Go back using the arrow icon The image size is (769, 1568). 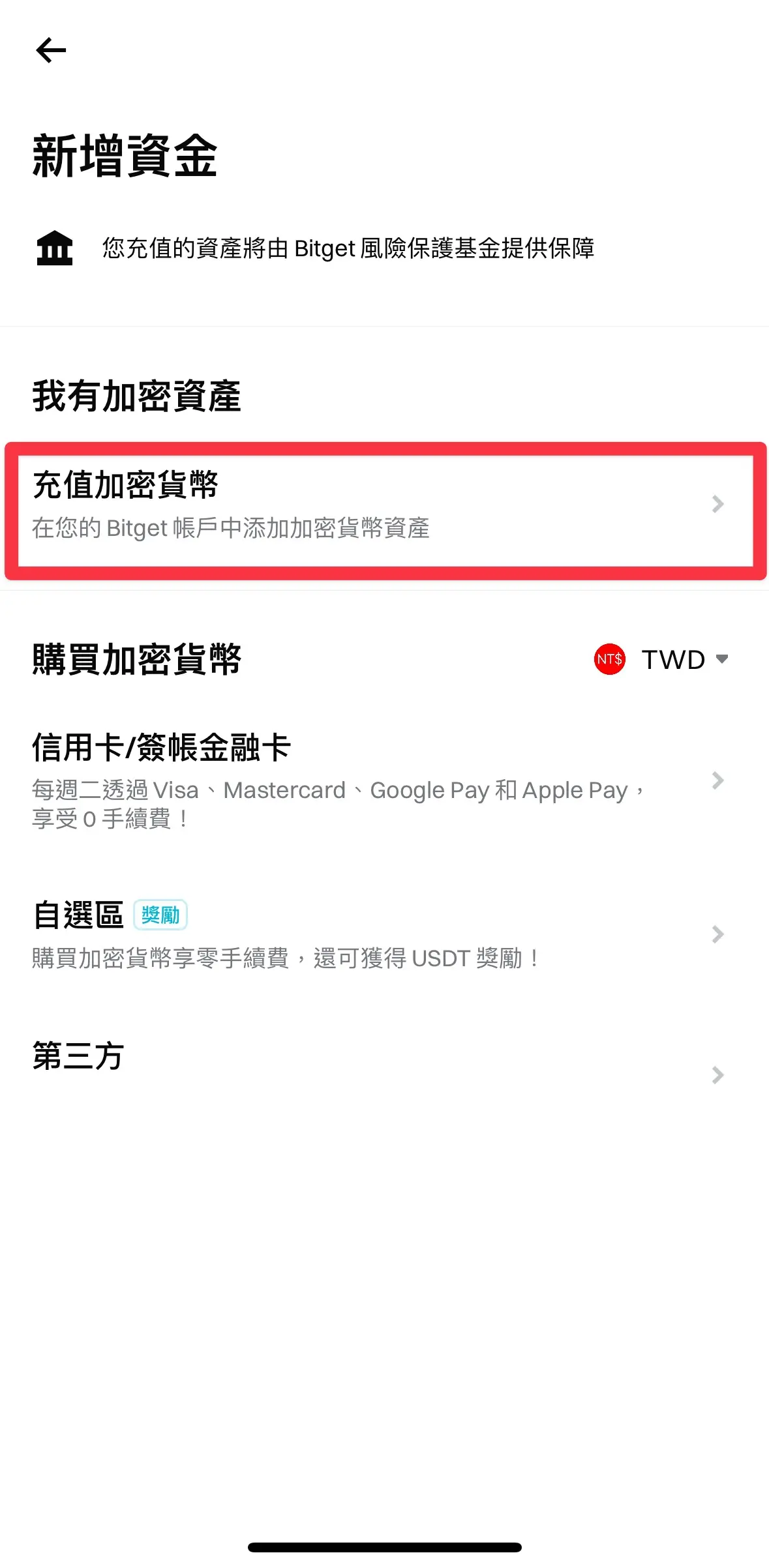tap(51, 50)
